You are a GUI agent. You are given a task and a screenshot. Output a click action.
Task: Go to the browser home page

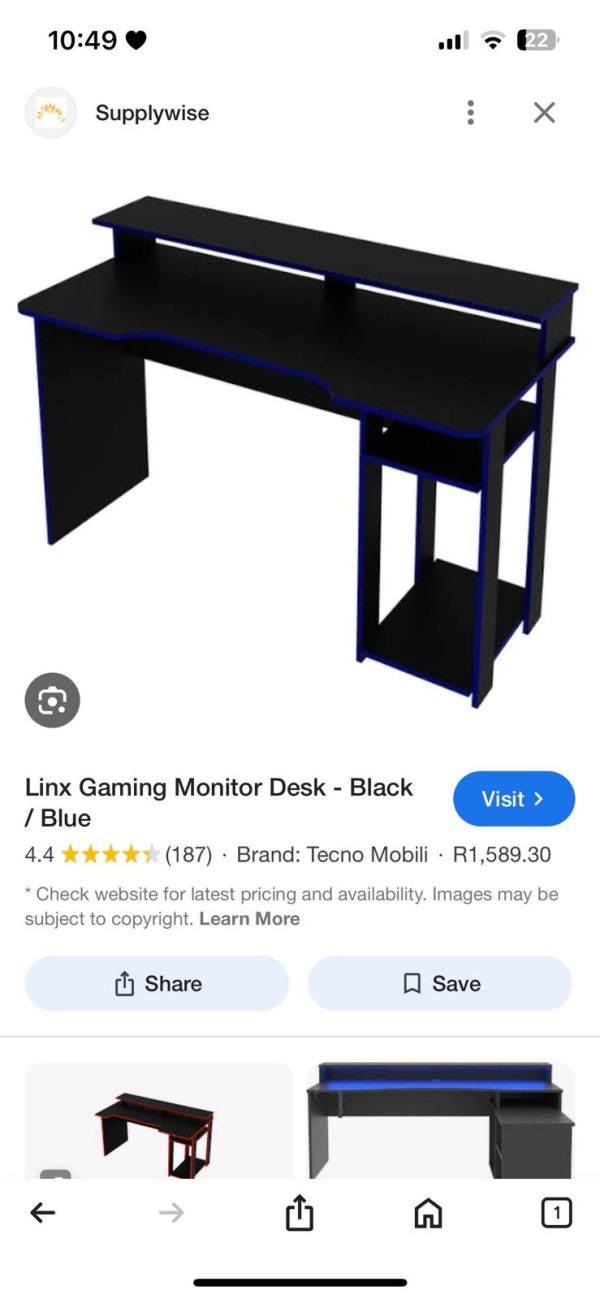(x=428, y=1213)
